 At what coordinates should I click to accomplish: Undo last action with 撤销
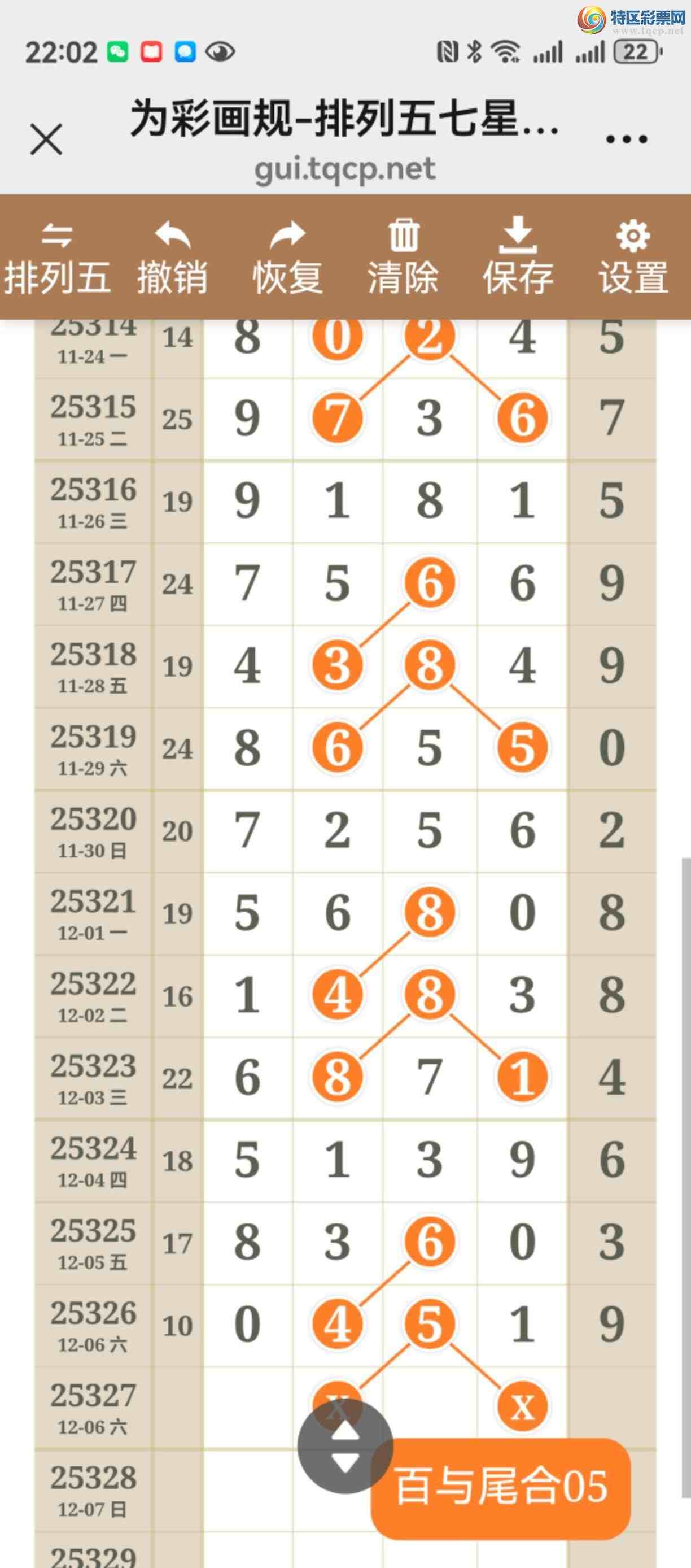coord(172,259)
